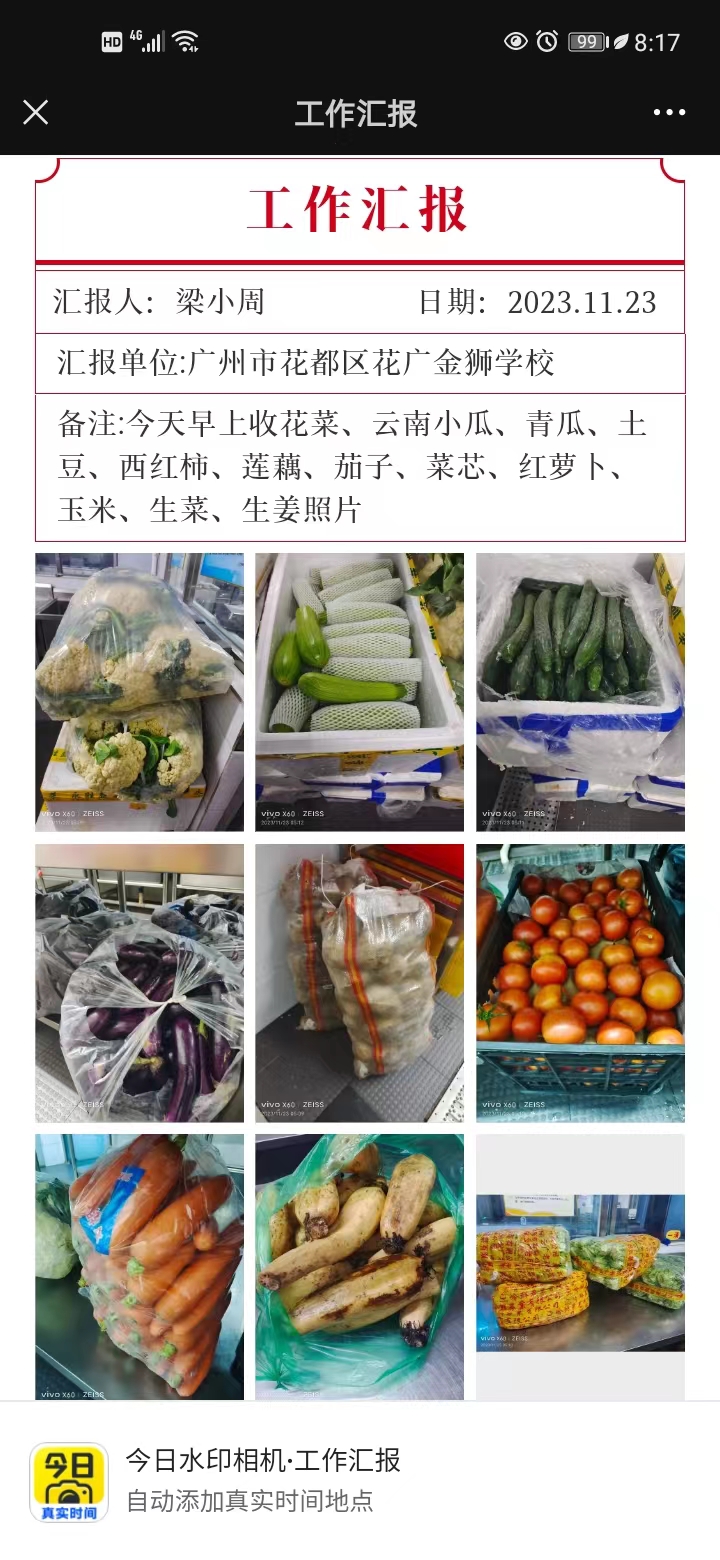Close the 工作汇报 page
The width and height of the screenshot is (720, 1560).
tap(35, 112)
